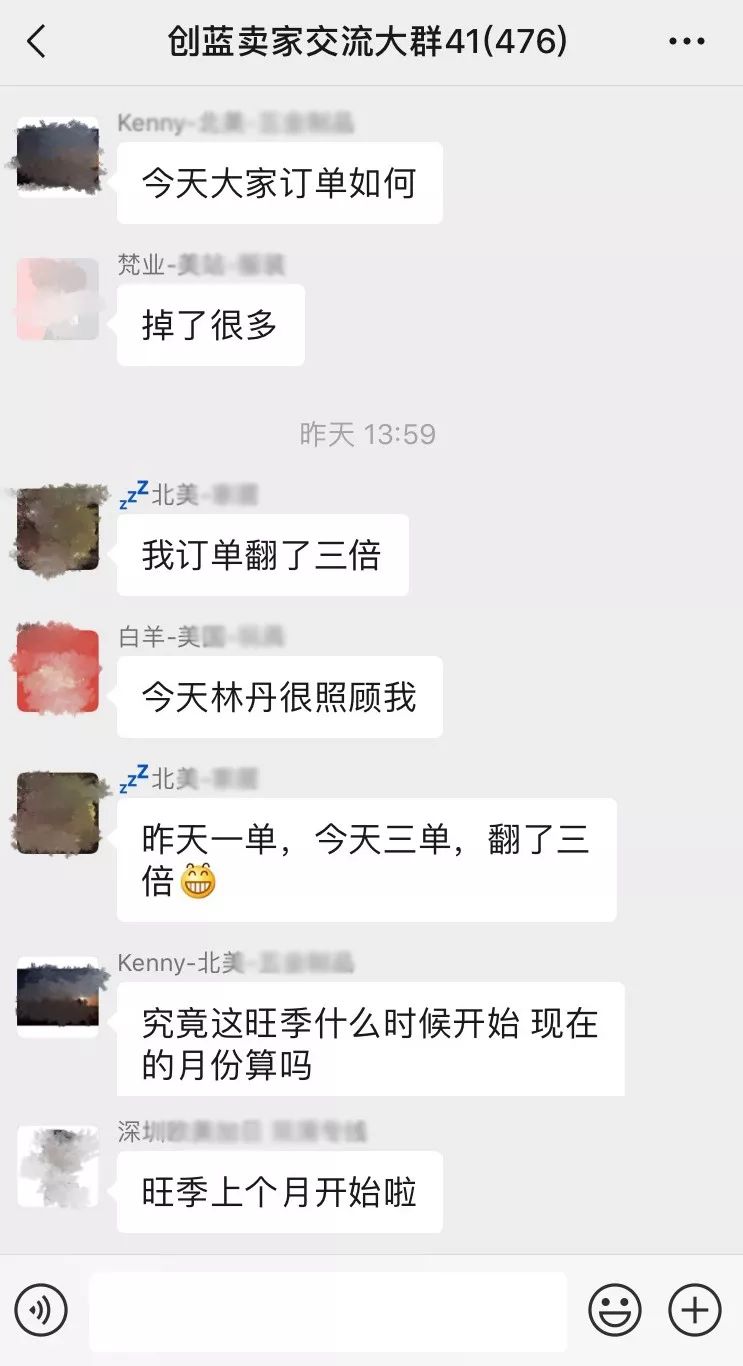
Task: View profile of sender of 旺季上个月开始啦
Action: 58,1166
